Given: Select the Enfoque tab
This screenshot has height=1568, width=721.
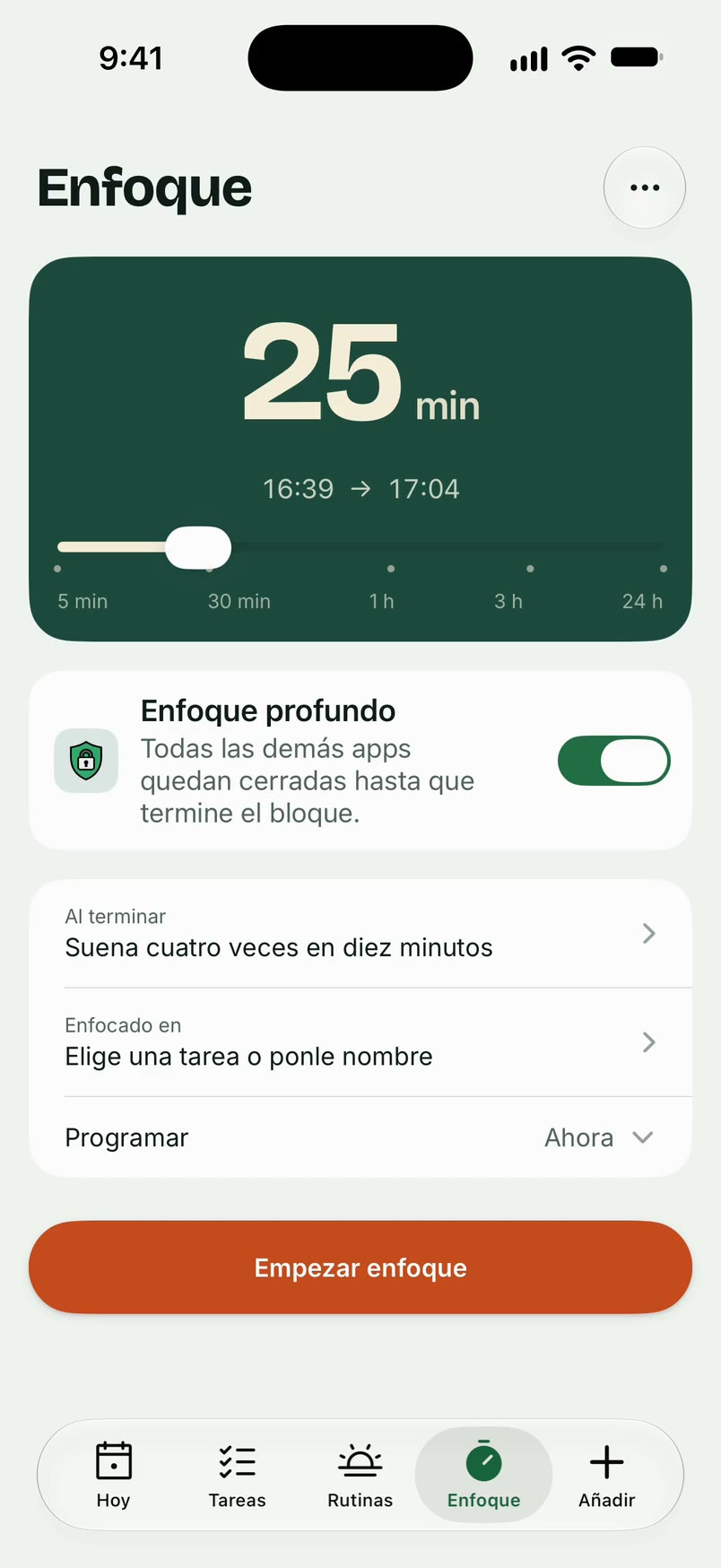Looking at the screenshot, I should tap(483, 1475).
